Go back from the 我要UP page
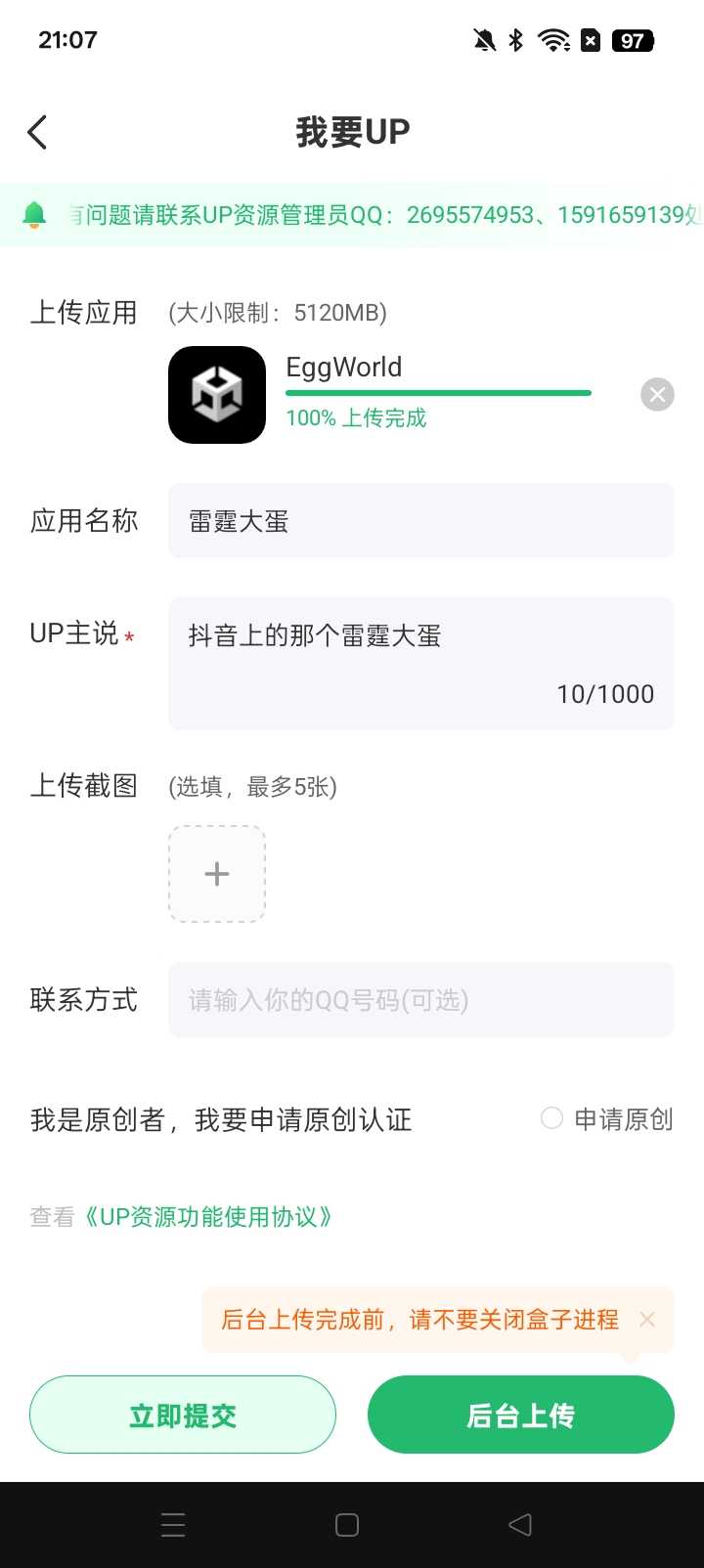Screen dimensions: 704x1568 [x=37, y=132]
